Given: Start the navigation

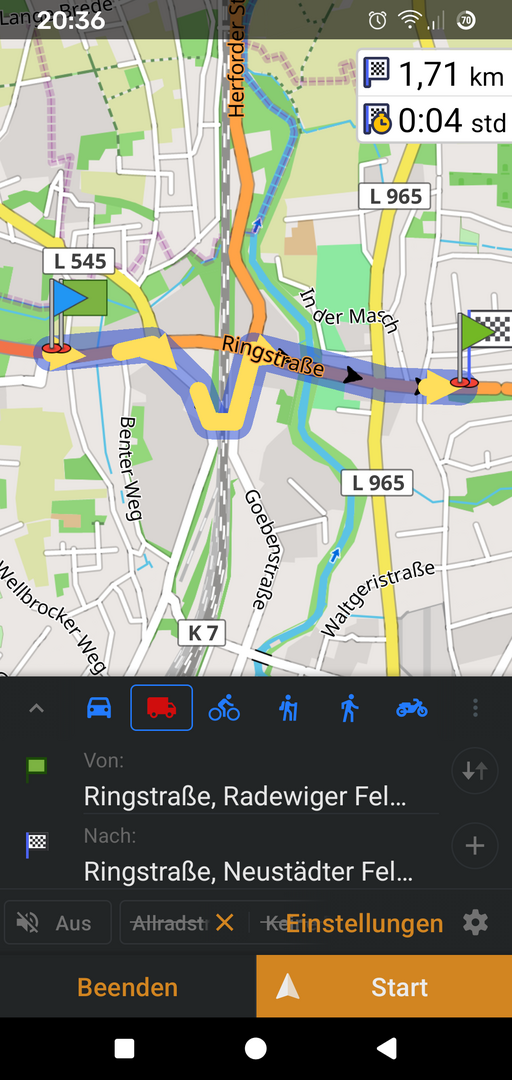Looking at the screenshot, I should [384, 987].
